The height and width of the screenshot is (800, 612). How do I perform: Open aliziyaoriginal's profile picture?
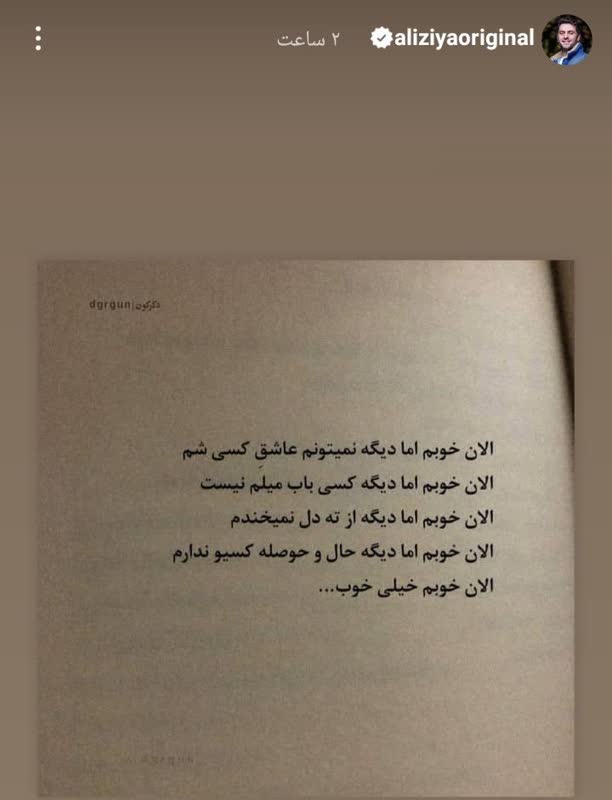566,40
